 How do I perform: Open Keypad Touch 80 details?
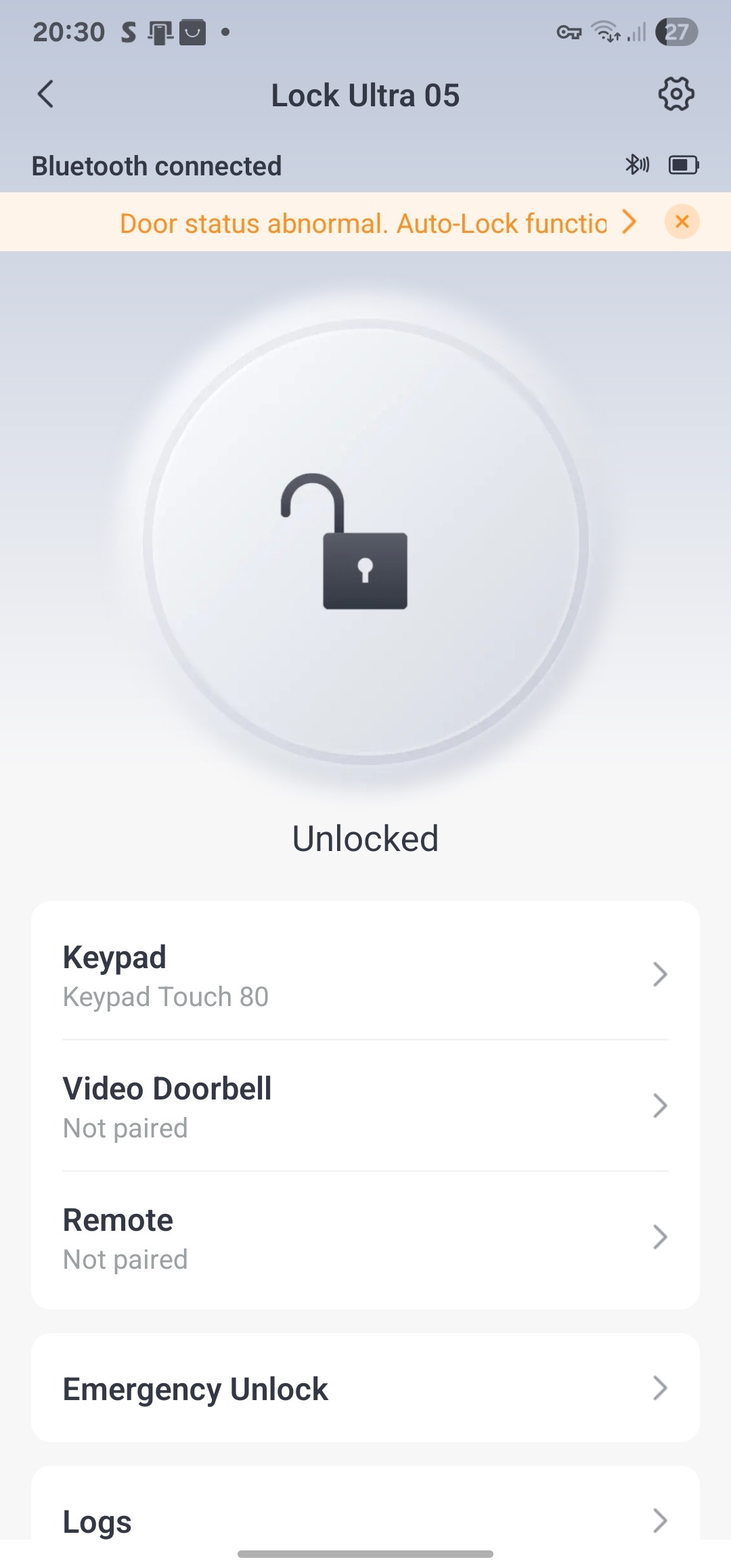click(x=365, y=975)
